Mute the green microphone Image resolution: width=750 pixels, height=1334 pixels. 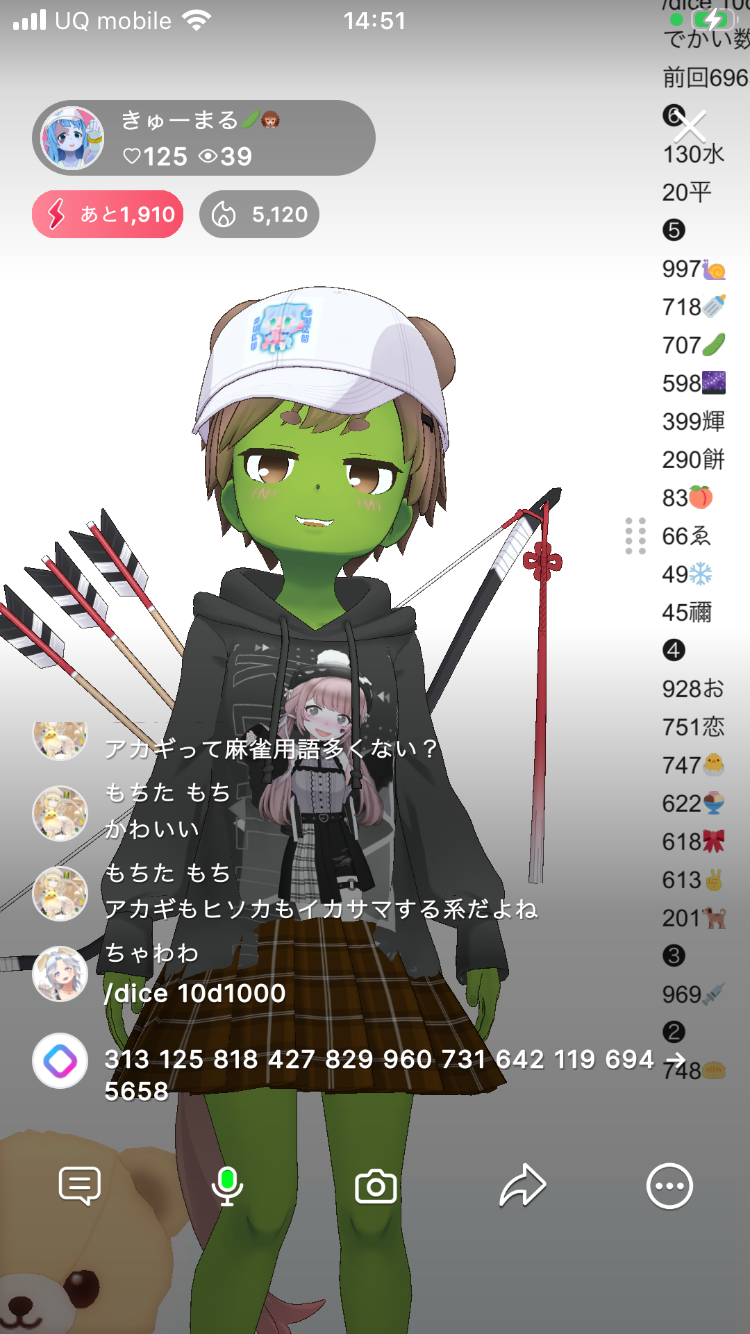pos(227,1186)
